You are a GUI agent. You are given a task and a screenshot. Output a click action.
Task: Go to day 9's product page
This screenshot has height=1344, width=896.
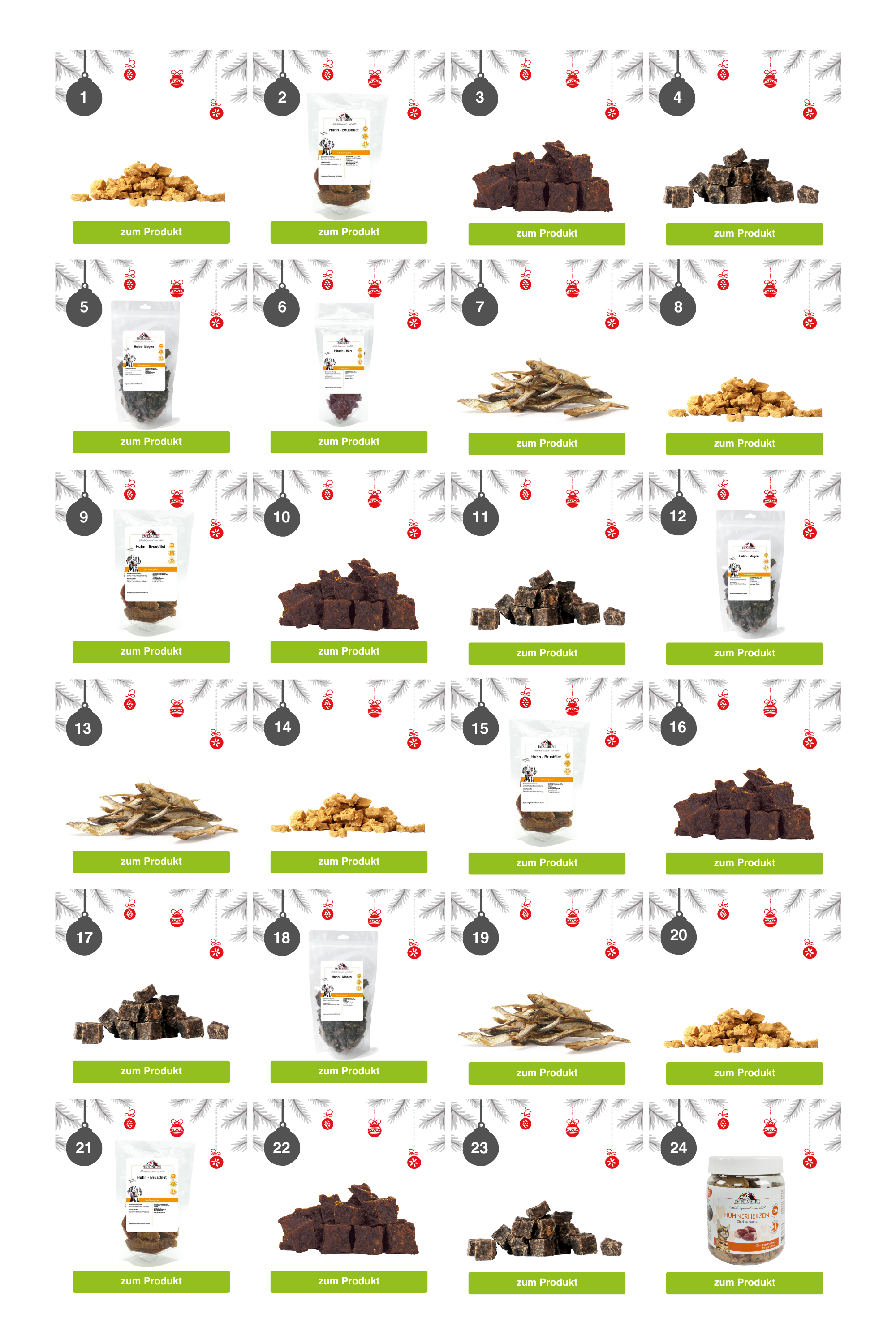[151, 651]
